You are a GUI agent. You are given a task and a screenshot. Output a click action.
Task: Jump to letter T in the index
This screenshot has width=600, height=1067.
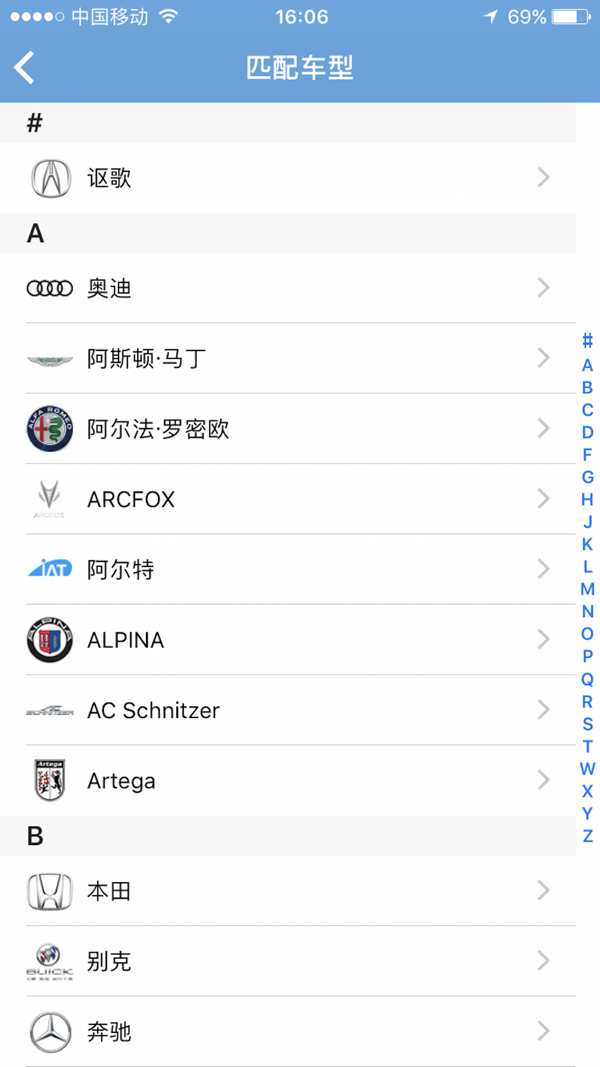[x=587, y=746]
